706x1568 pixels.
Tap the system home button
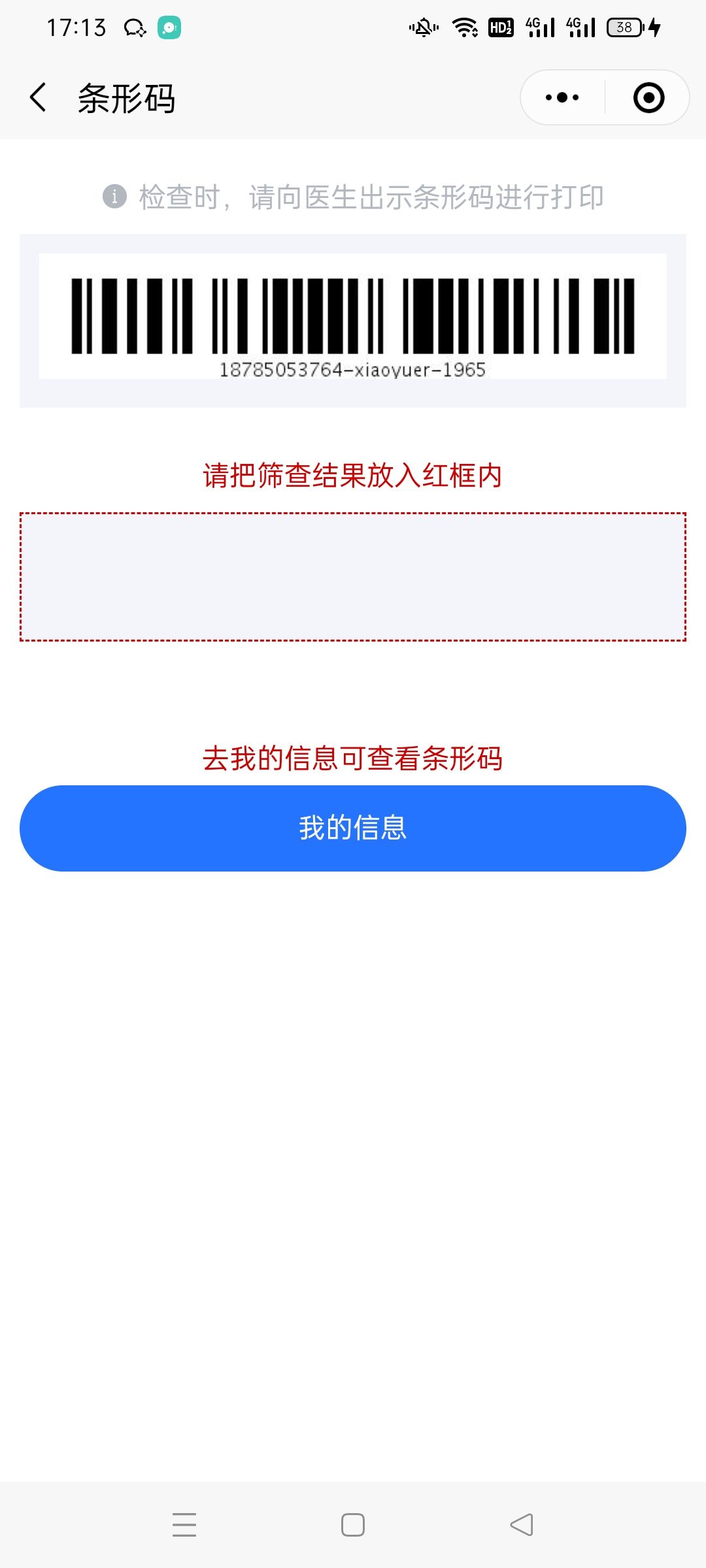(353, 1525)
